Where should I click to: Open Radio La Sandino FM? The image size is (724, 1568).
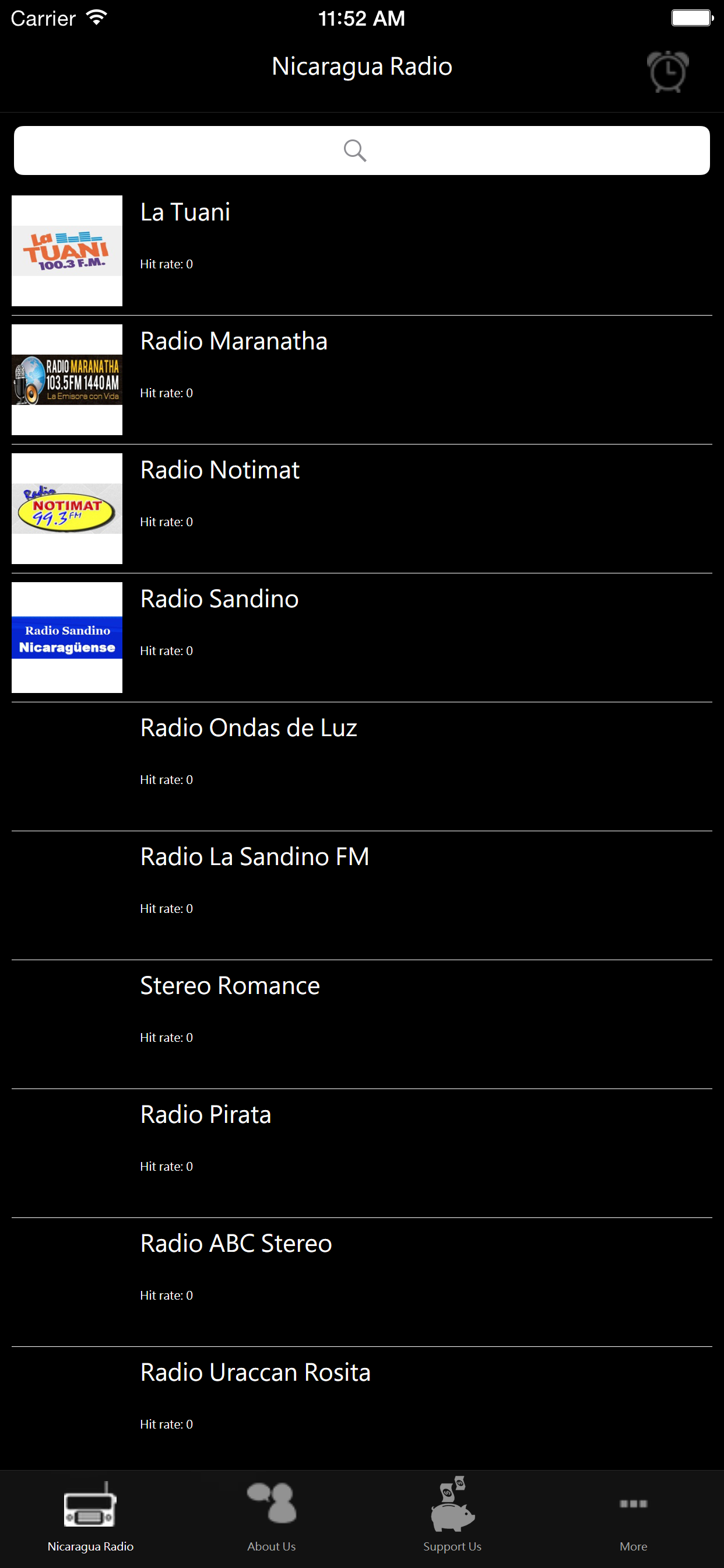click(x=362, y=896)
